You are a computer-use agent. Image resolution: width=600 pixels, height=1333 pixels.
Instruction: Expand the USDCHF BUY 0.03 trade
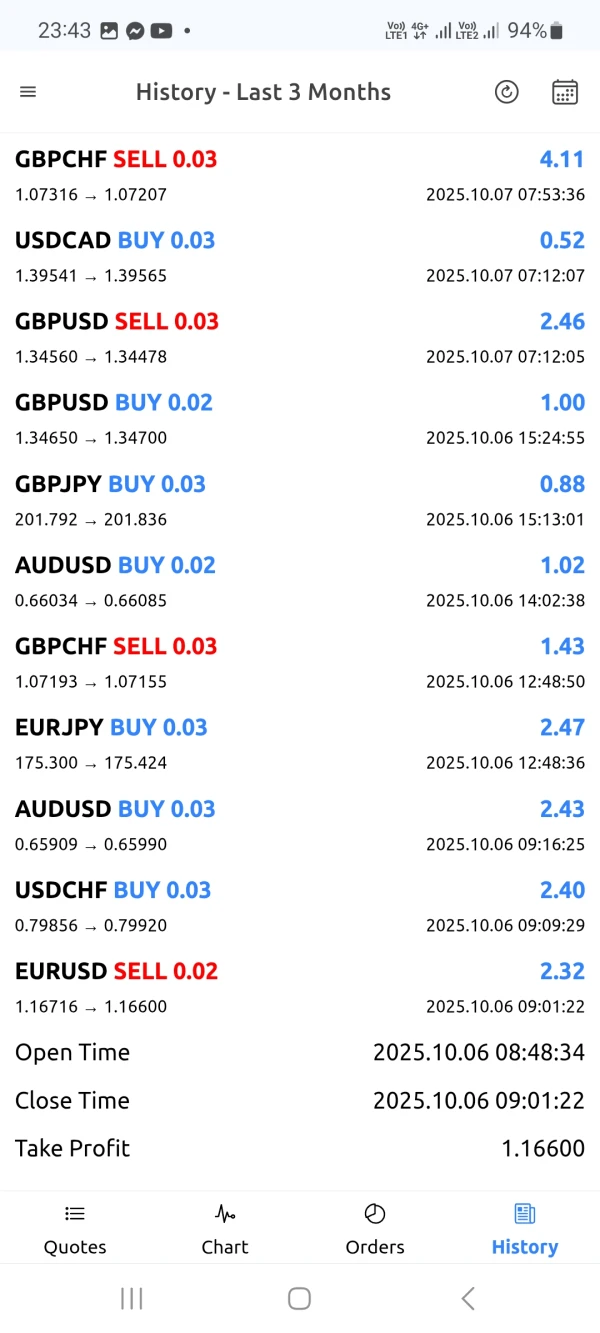[x=300, y=906]
